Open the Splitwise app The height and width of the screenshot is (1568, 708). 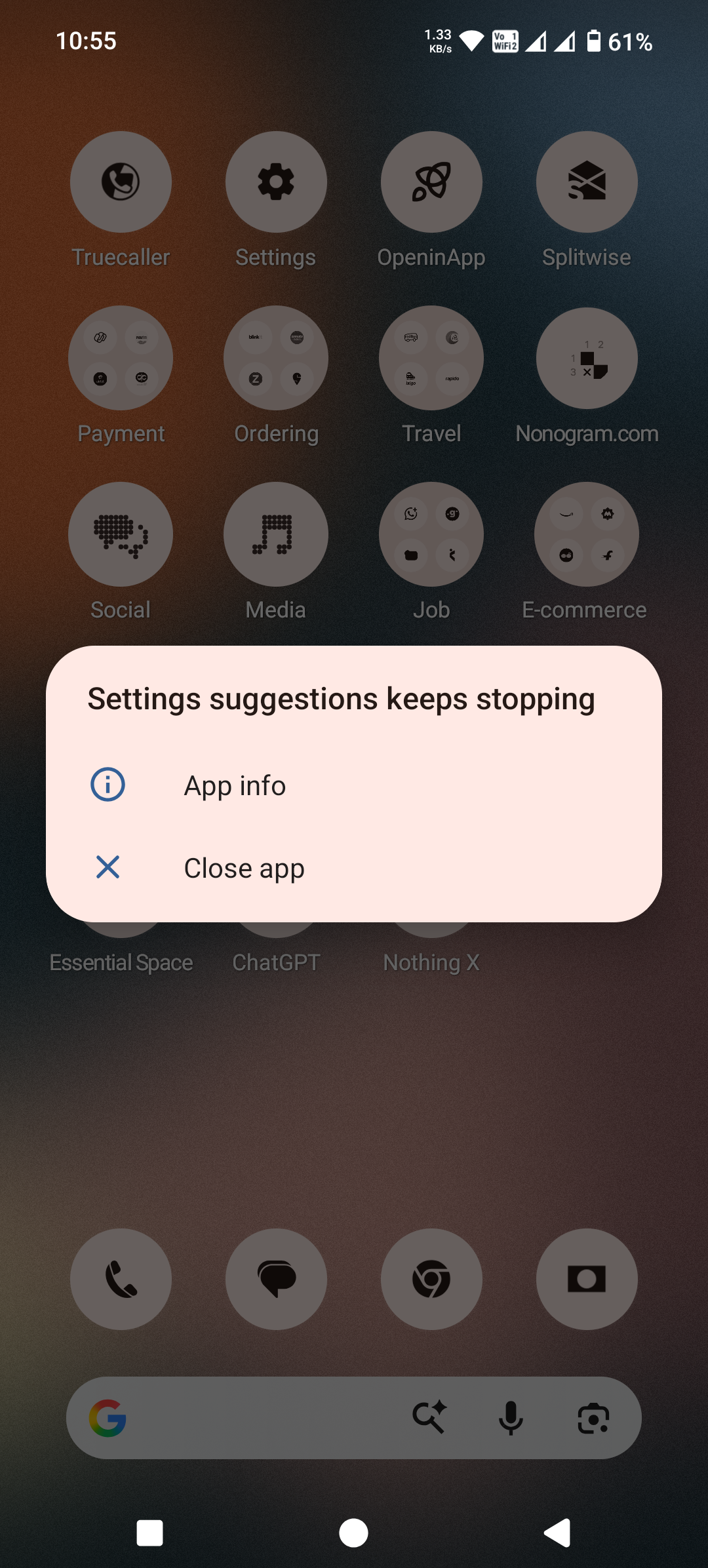(x=587, y=182)
